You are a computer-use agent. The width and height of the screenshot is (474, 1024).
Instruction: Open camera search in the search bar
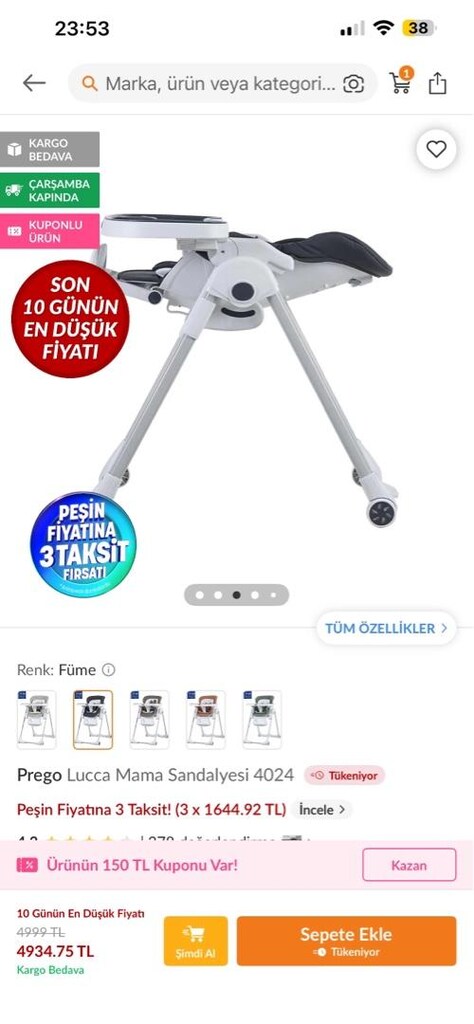[x=353, y=84]
